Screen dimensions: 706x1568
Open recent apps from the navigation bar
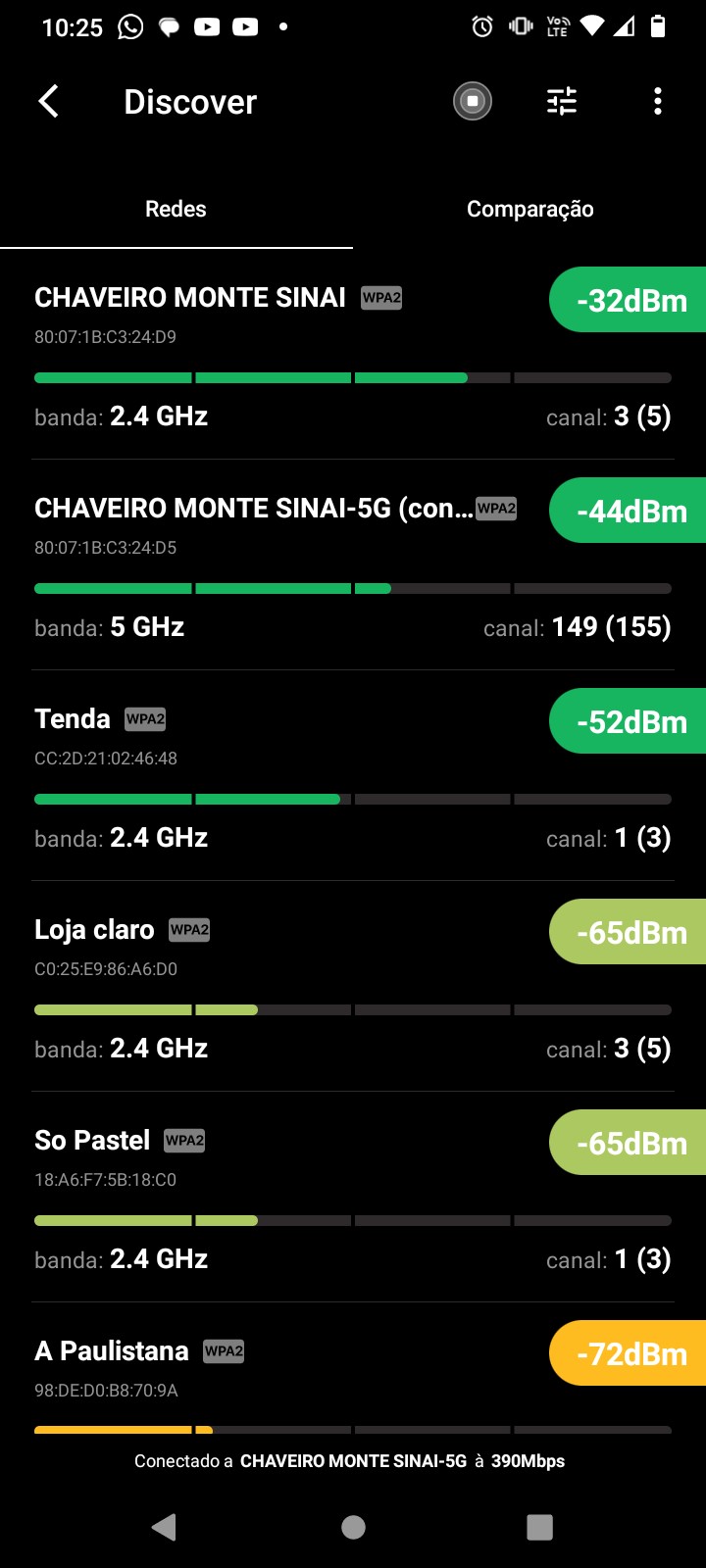click(x=539, y=1527)
